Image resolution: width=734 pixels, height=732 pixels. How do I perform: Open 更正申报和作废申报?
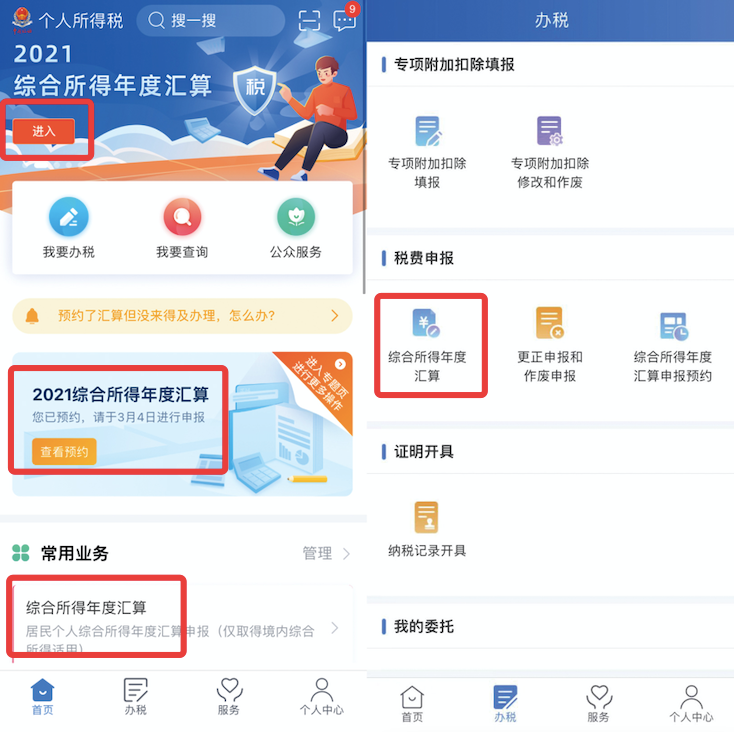(550, 344)
